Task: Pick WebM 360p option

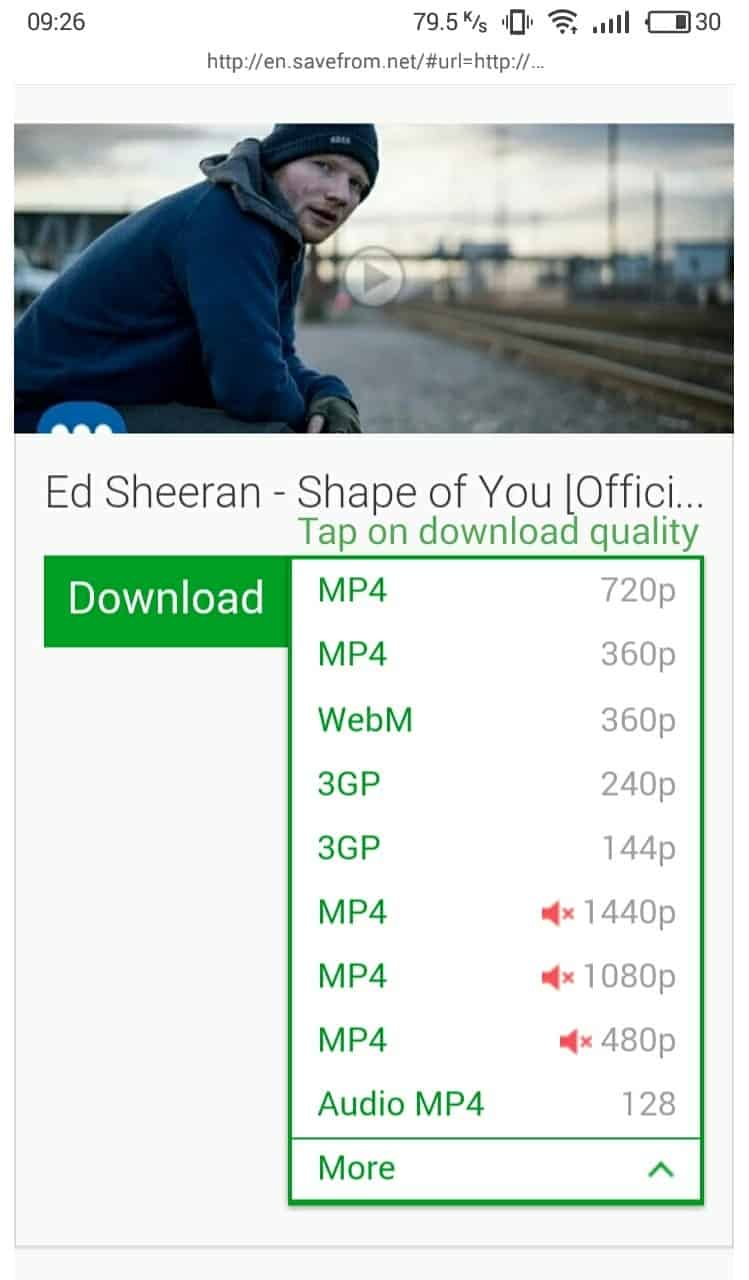Action: [x=496, y=719]
